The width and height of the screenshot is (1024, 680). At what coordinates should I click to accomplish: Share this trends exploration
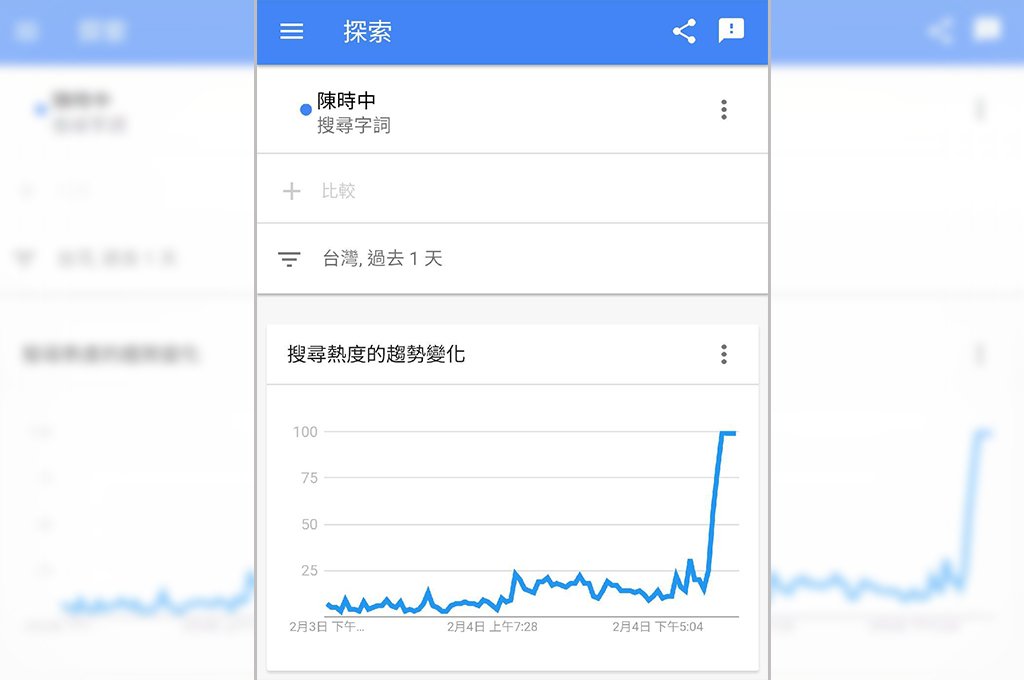point(684,32)
